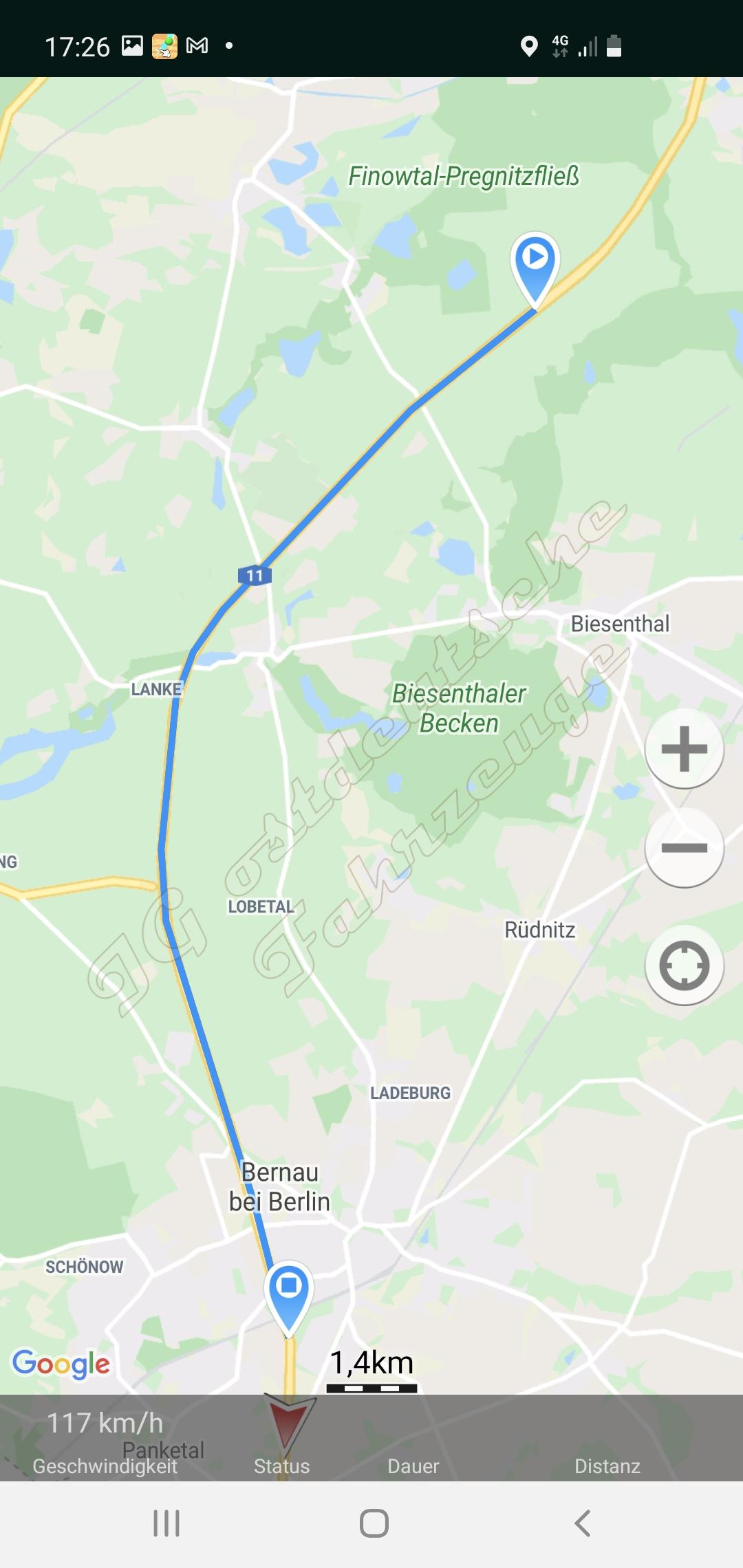Center map on current location

tap(684, 966)
